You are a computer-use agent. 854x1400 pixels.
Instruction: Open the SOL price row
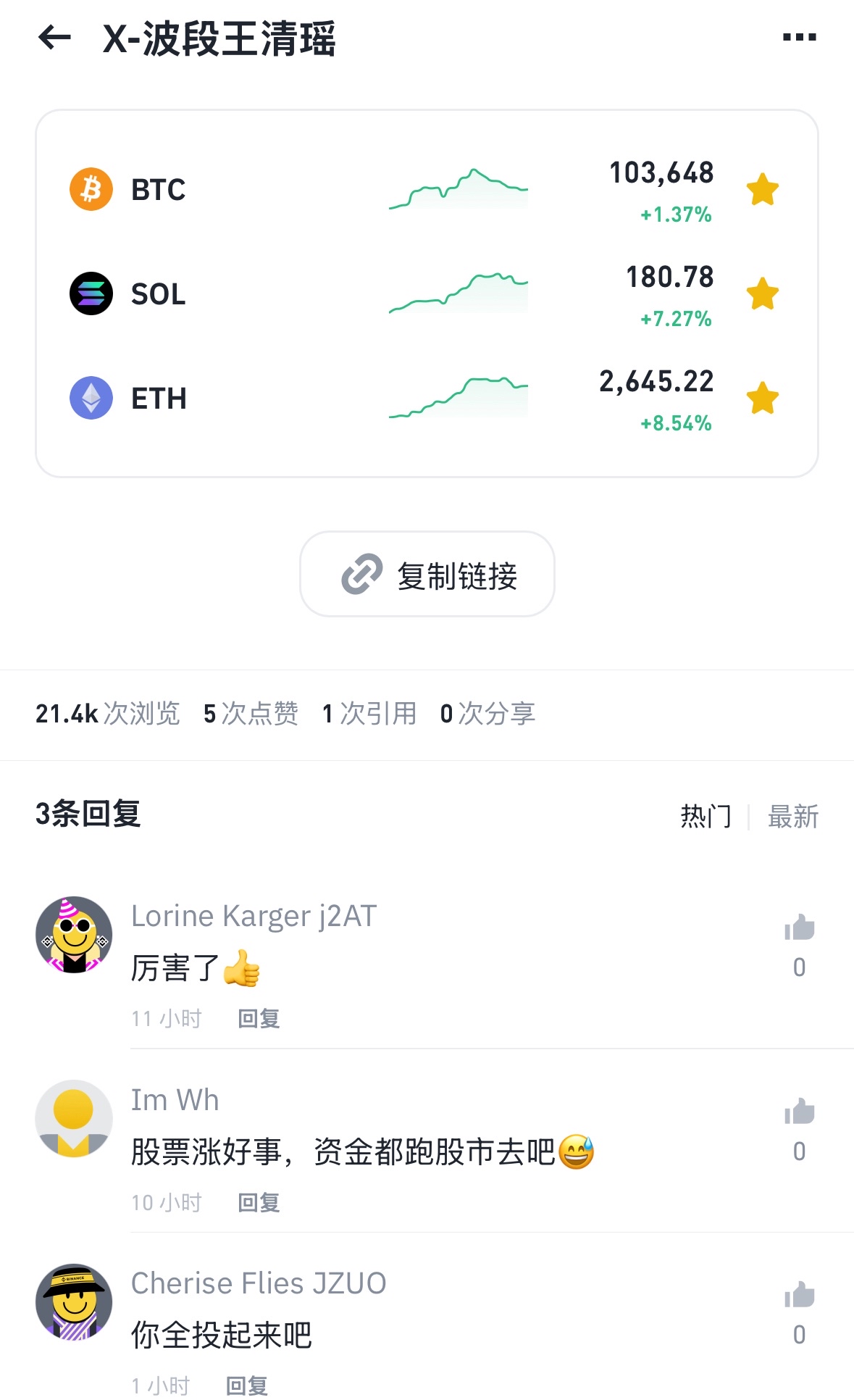(391, 294)
